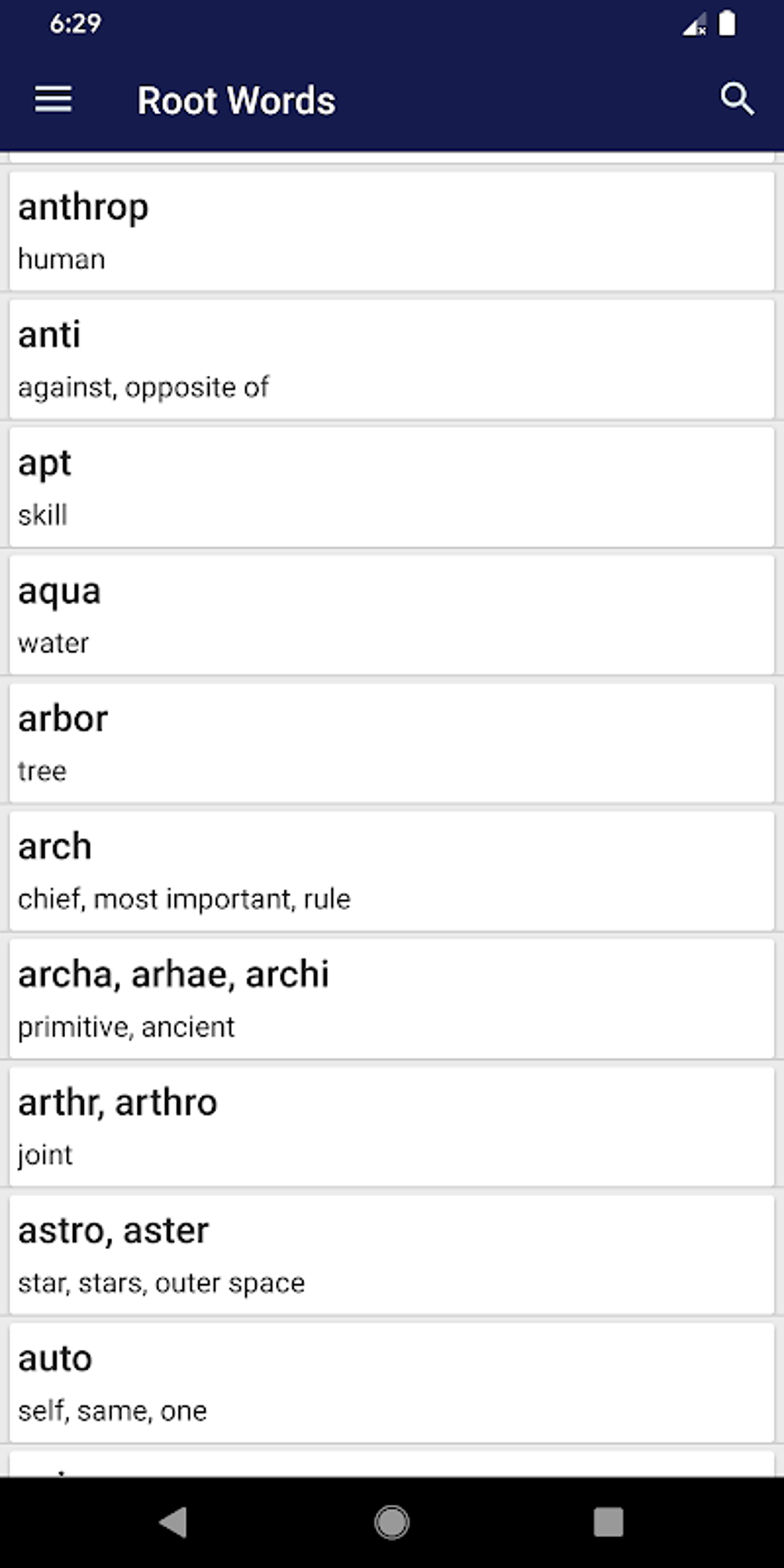This screenshot has width=784, height=1568.
Task: Open the entry for anti
Action: (x=391, y=357)
